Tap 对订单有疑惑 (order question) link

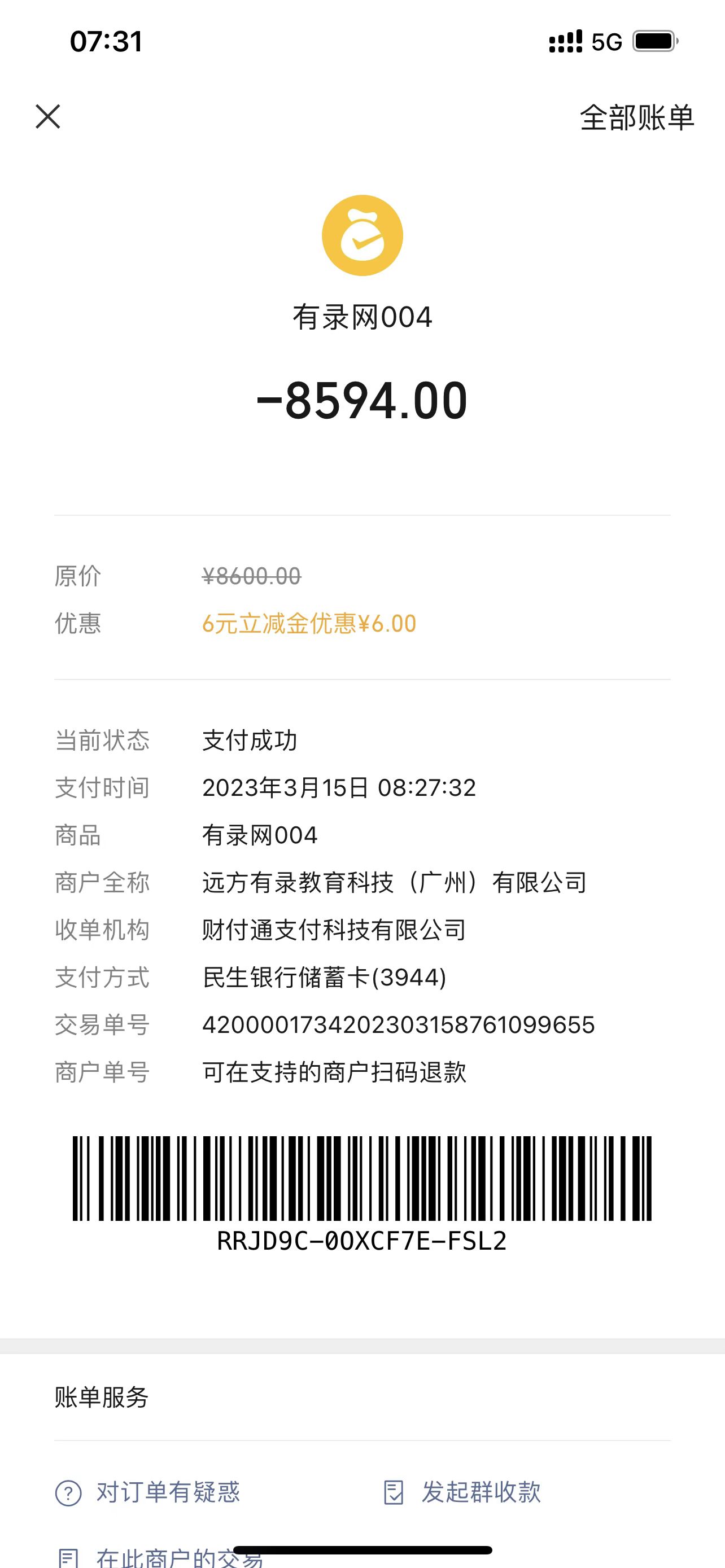coord(149,1492)
